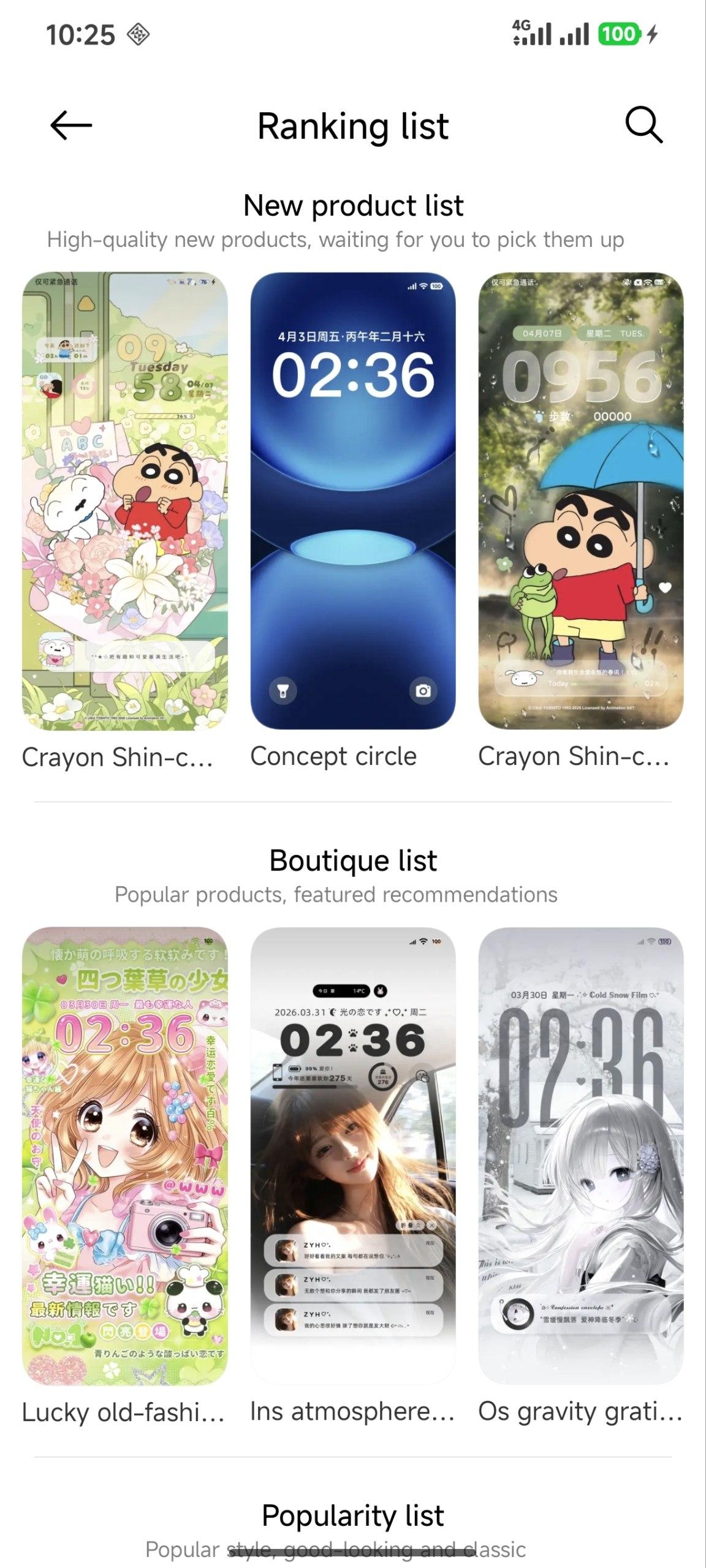Open search with the magnifier icon
706x1568 pixels.
[643, 126]
